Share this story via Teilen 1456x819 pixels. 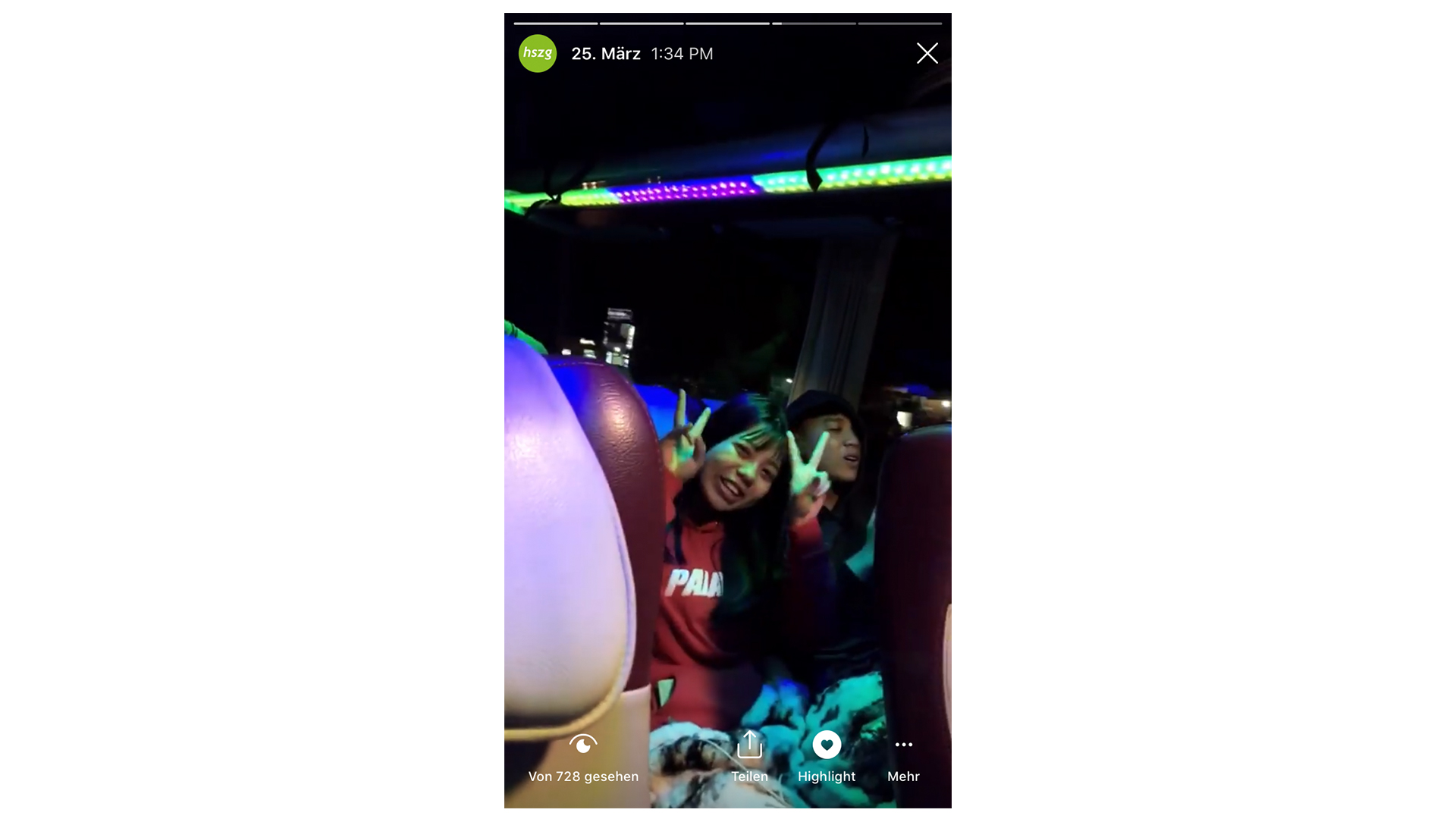pos(749,755)
